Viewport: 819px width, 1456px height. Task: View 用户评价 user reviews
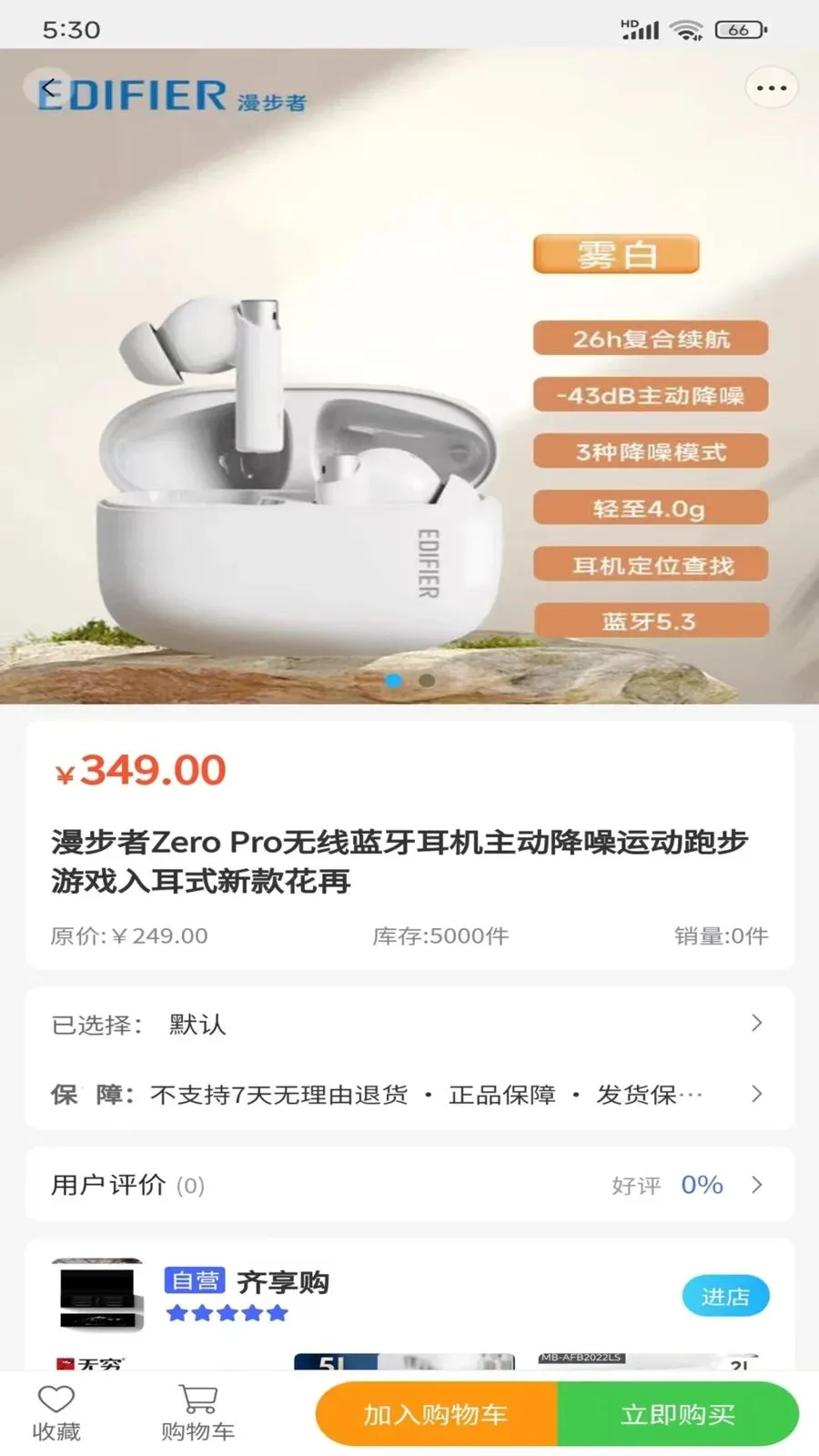click(409, 1184)
